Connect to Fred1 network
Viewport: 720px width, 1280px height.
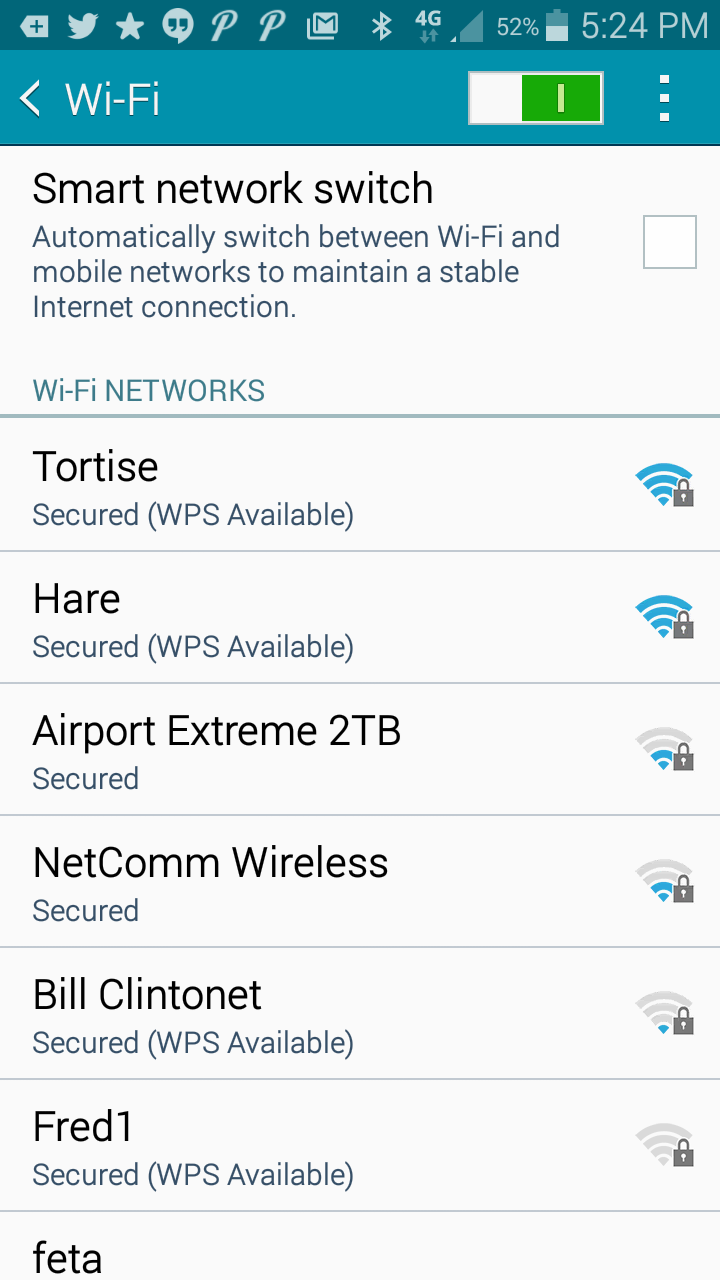pyautogui.click(x=360, y=1146)
